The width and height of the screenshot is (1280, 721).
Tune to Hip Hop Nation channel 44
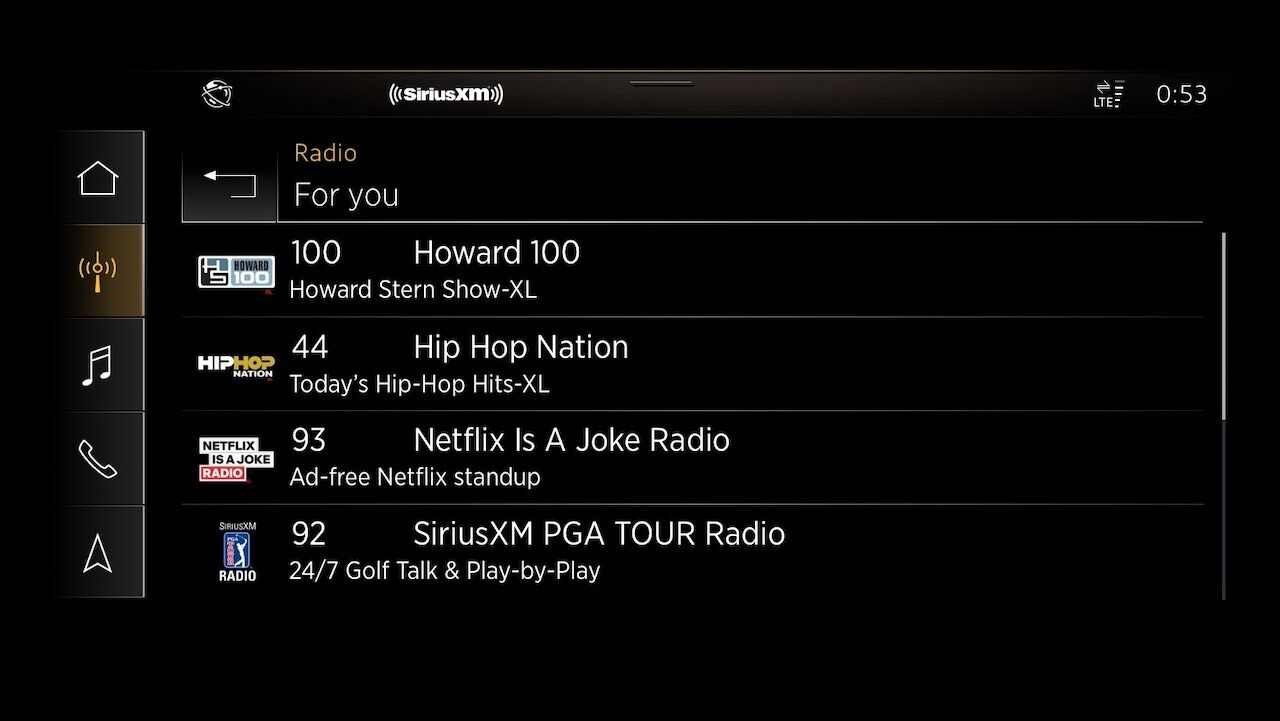coord(690,364)
